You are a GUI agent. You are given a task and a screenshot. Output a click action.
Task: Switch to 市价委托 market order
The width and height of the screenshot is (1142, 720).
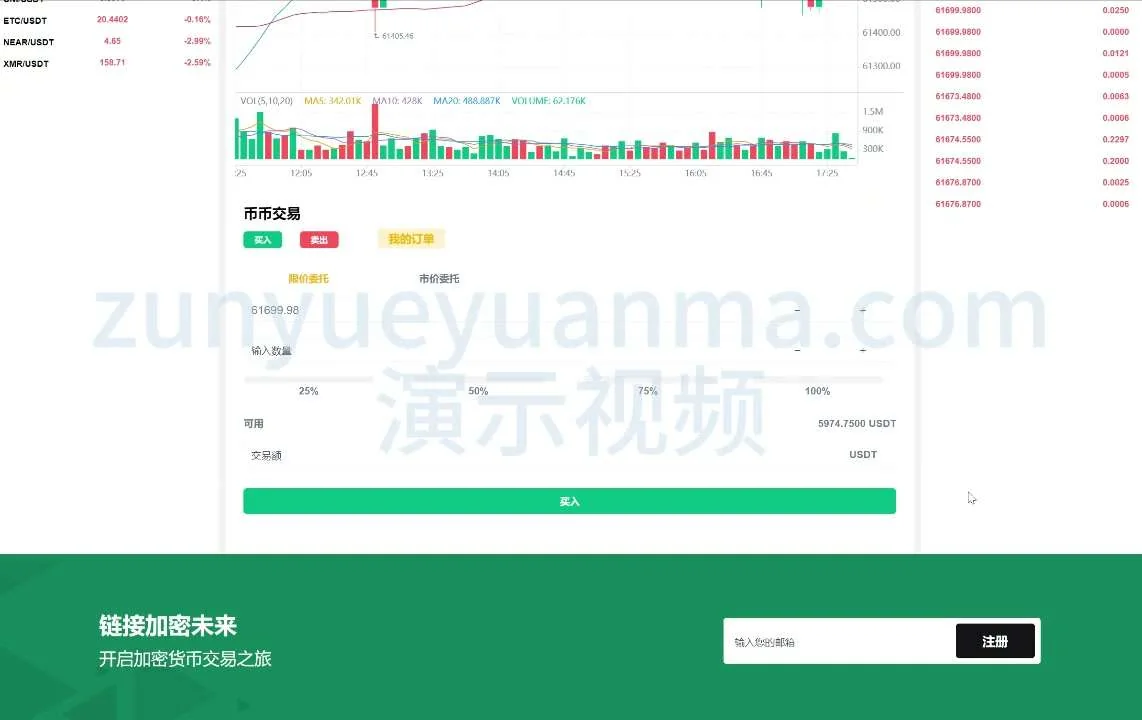tap(439, 278)
